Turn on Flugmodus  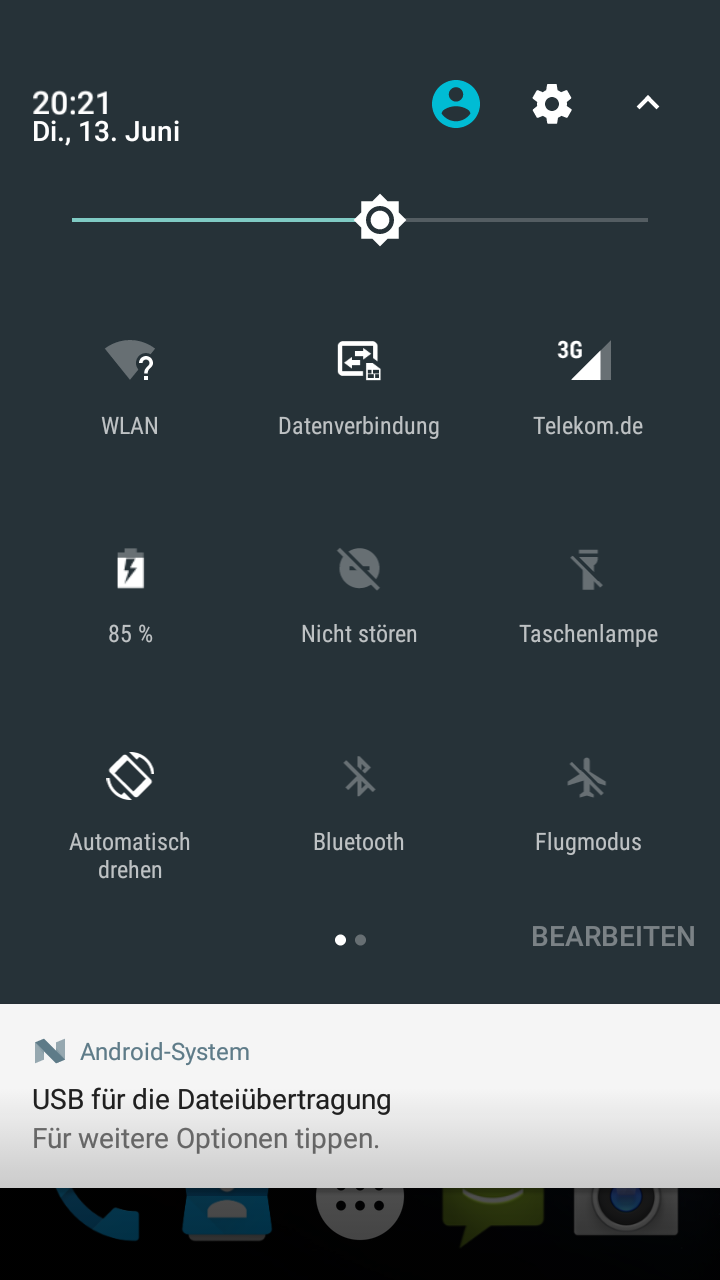(x=588, y=804)
